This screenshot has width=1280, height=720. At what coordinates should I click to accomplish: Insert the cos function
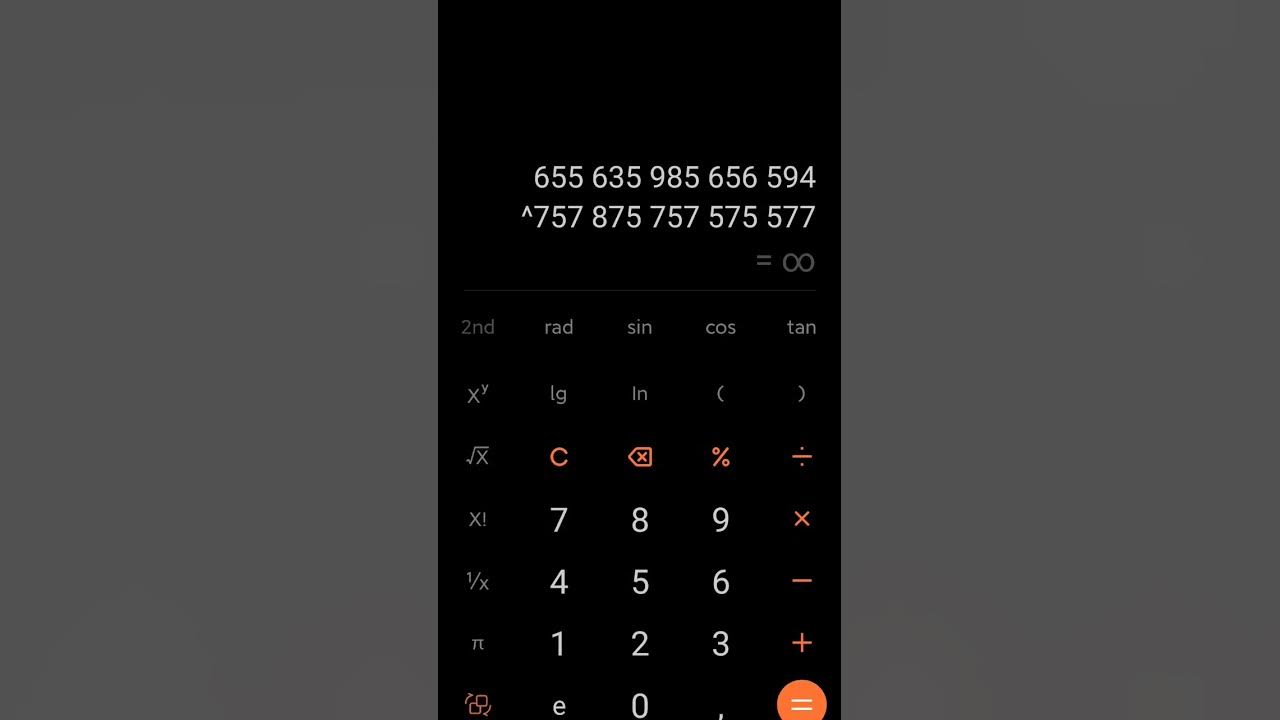point(720,327)
